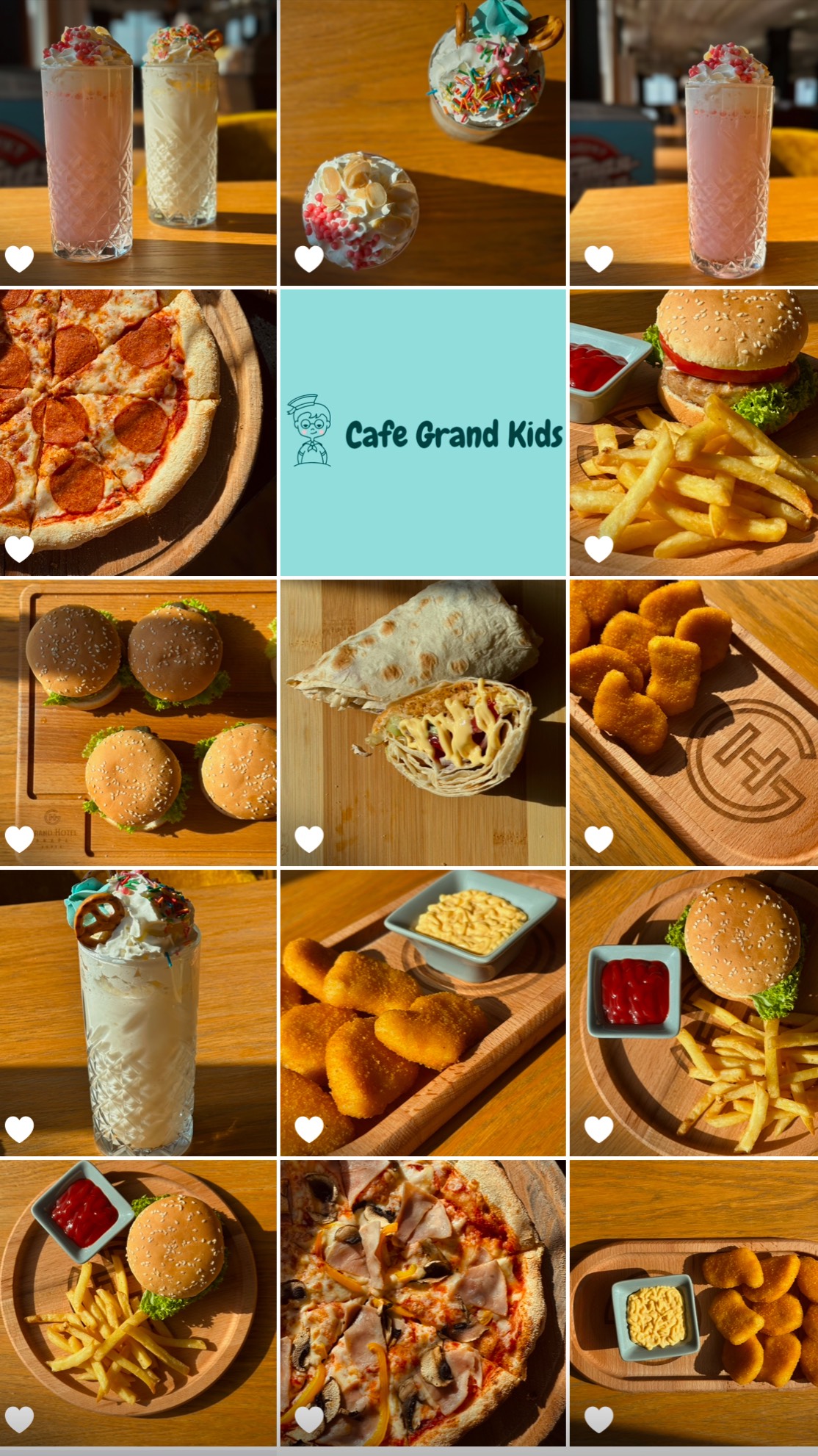
Task: Open the photo of four mini burgers
Action: point(138,722)
